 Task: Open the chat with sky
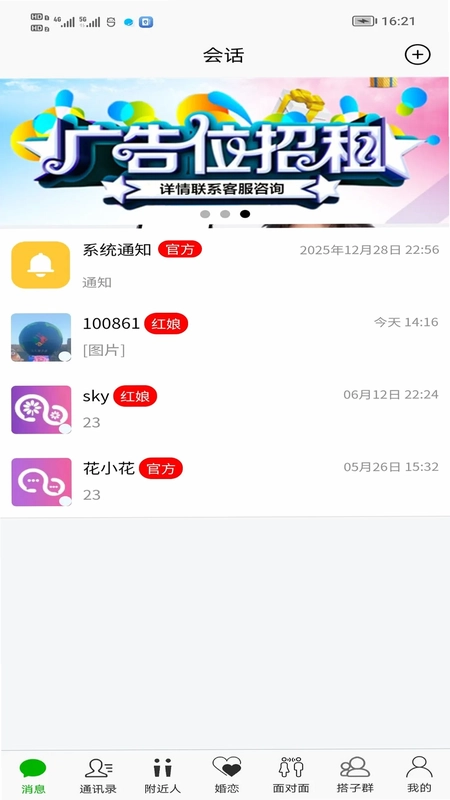click(225, 409)
